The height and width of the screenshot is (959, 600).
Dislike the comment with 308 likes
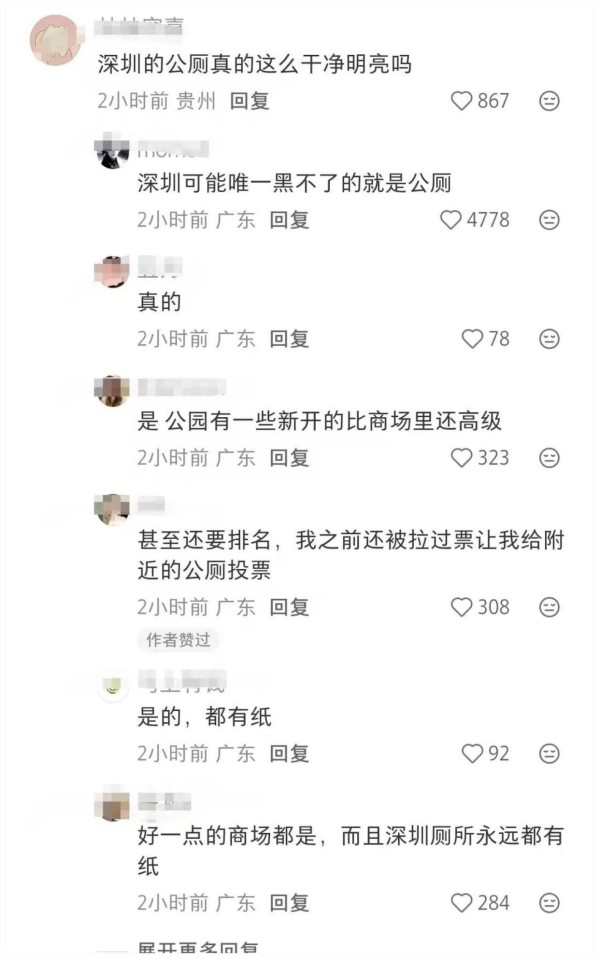(549, 607)
